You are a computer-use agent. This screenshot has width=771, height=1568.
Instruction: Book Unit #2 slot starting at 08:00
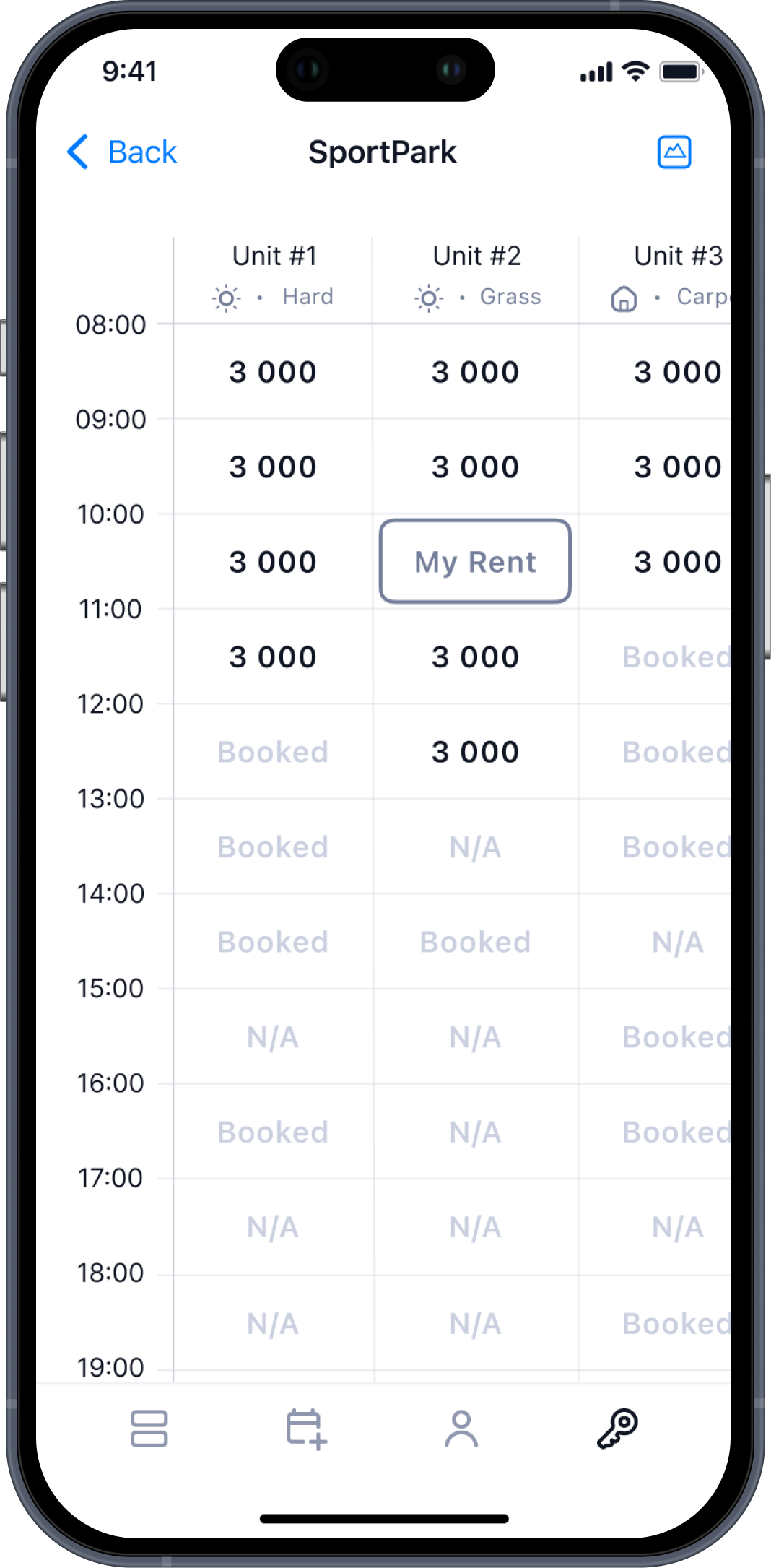pyautogui.click(x=475, y=372)
